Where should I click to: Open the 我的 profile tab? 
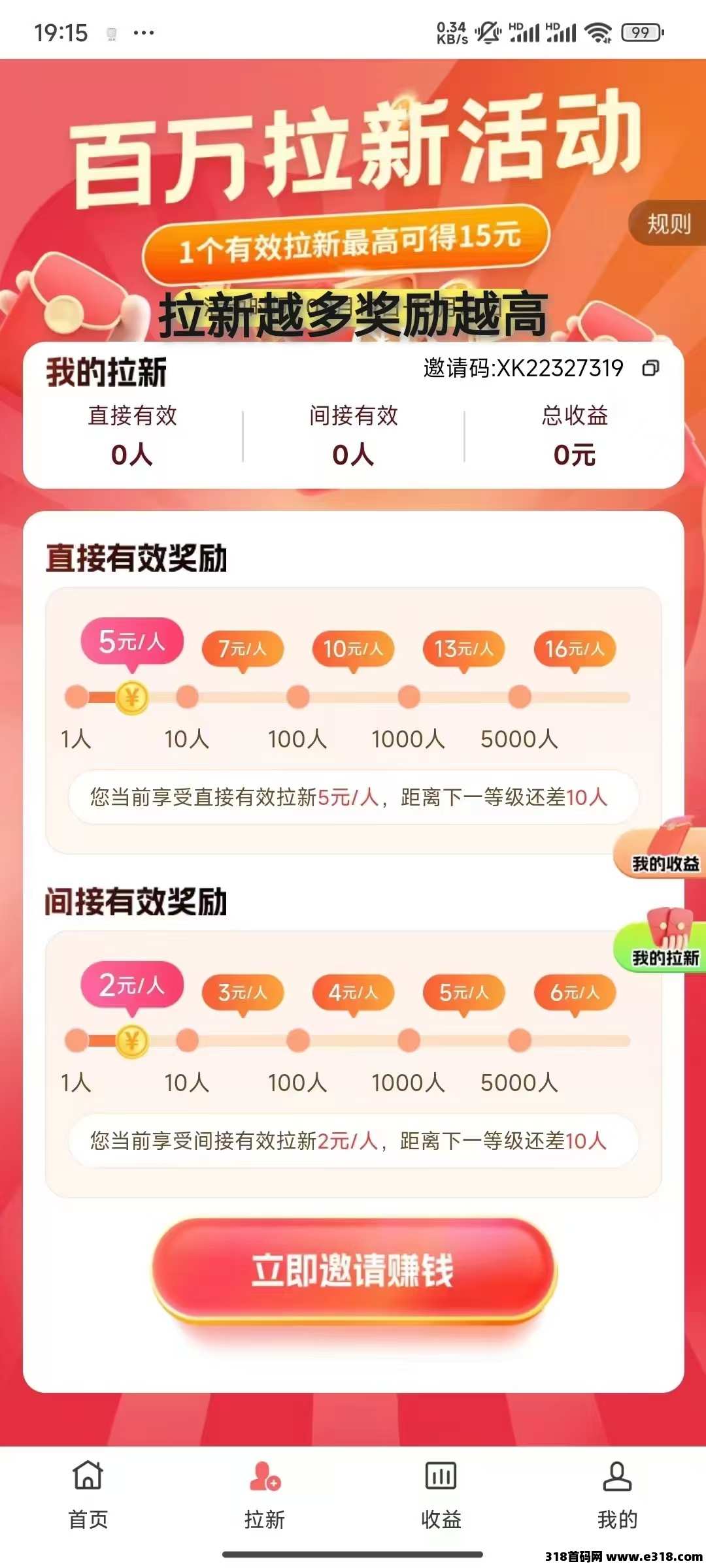pyautogui.click(x=617, y=1494)
